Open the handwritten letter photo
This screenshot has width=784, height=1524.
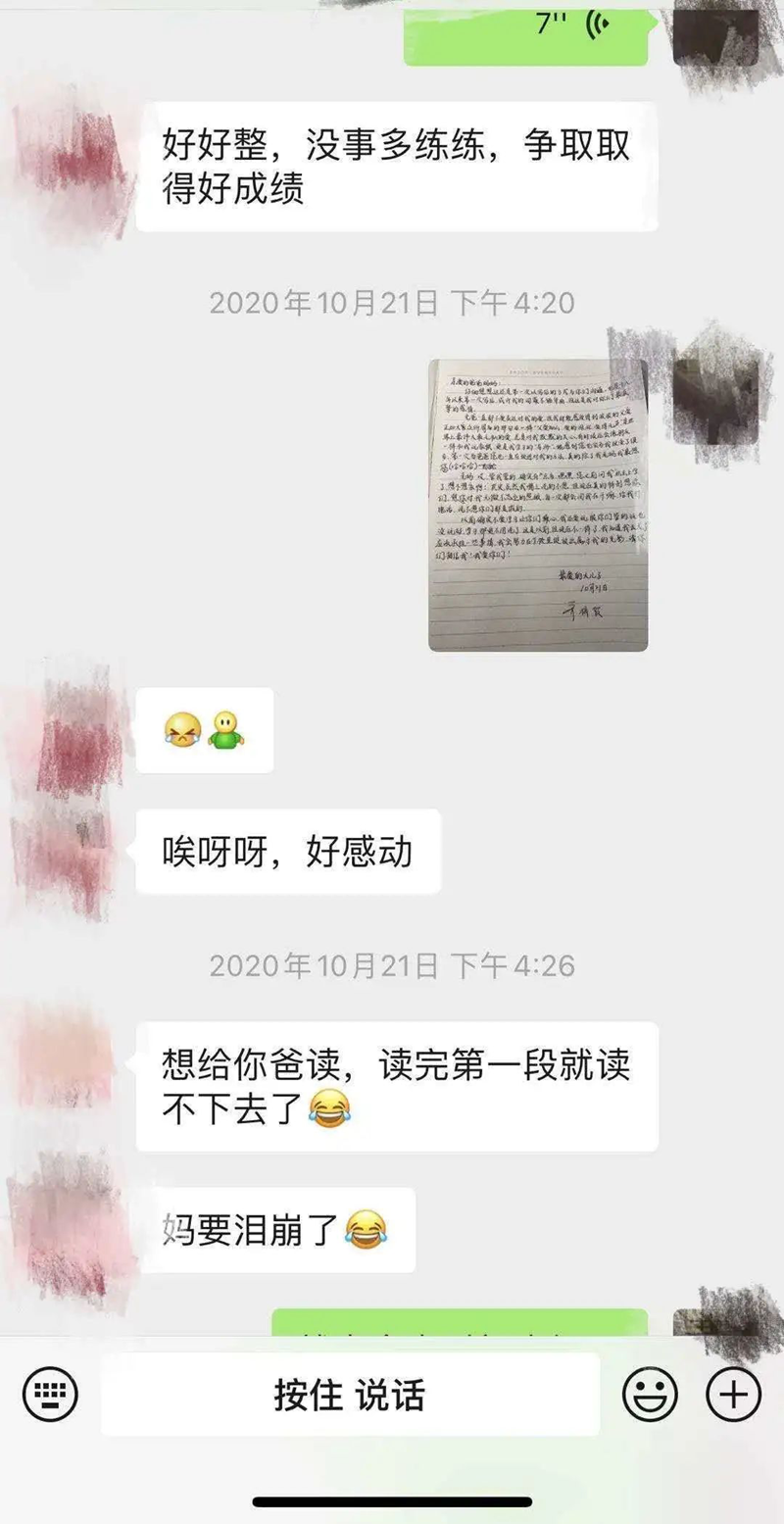pyautogui.click(x=538, y=505)
